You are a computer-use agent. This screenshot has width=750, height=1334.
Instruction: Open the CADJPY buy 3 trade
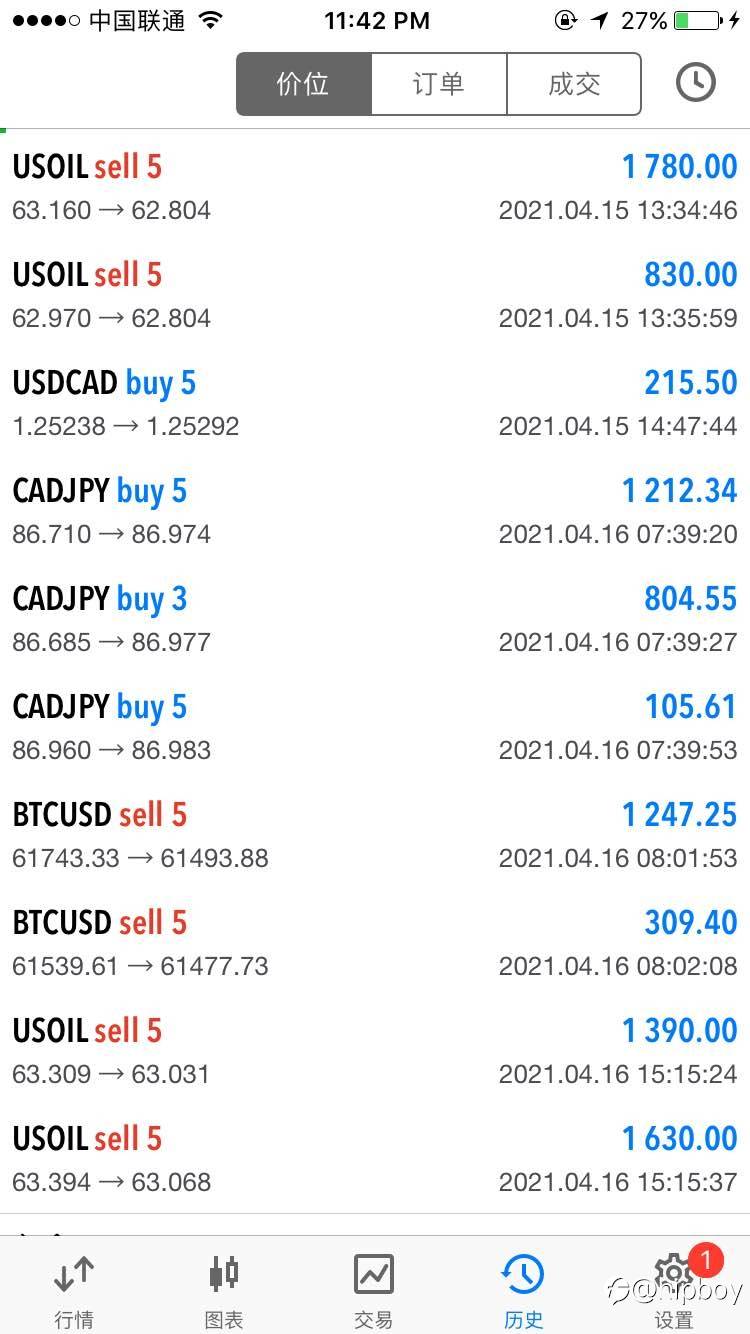pos(375,619)
